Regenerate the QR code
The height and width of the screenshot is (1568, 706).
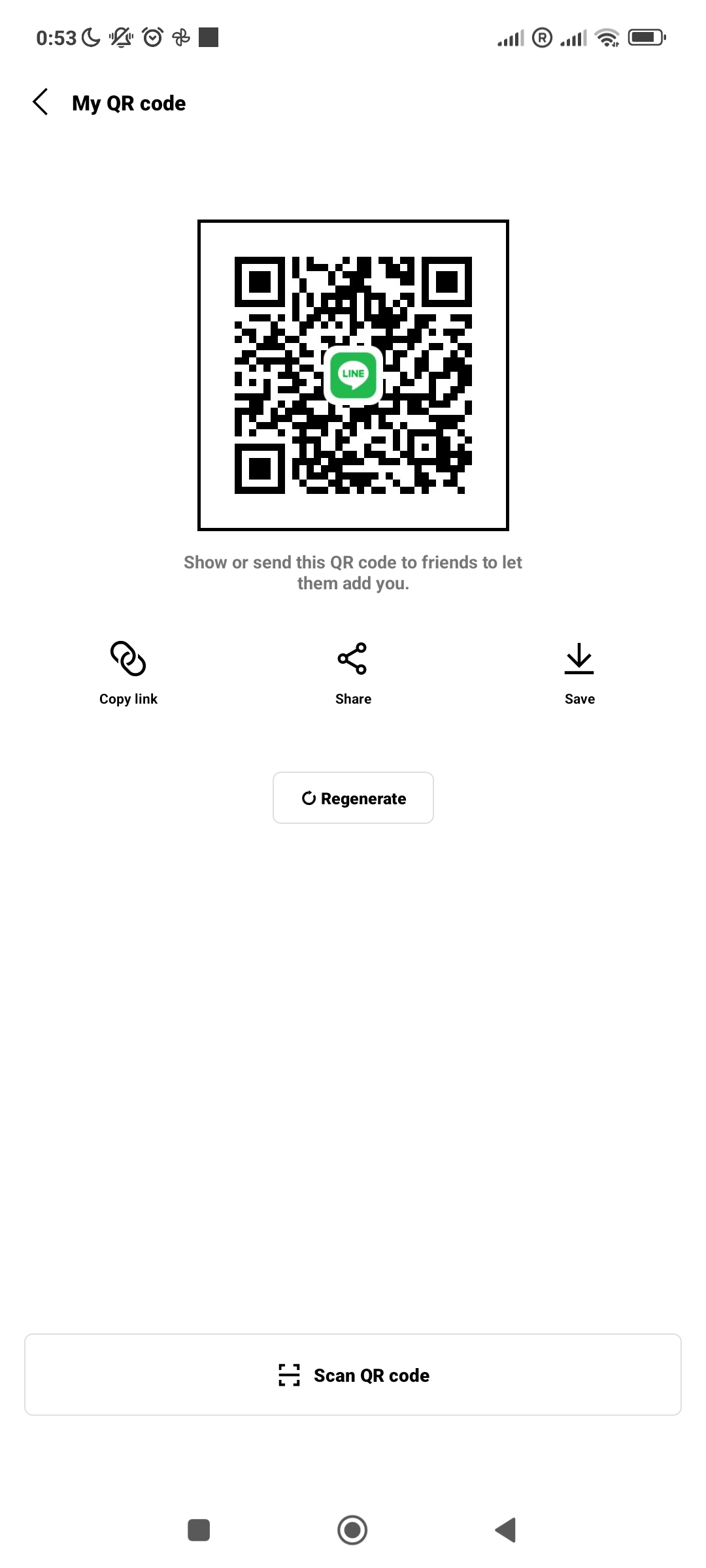pyautogui.click(x=353, y=798)
